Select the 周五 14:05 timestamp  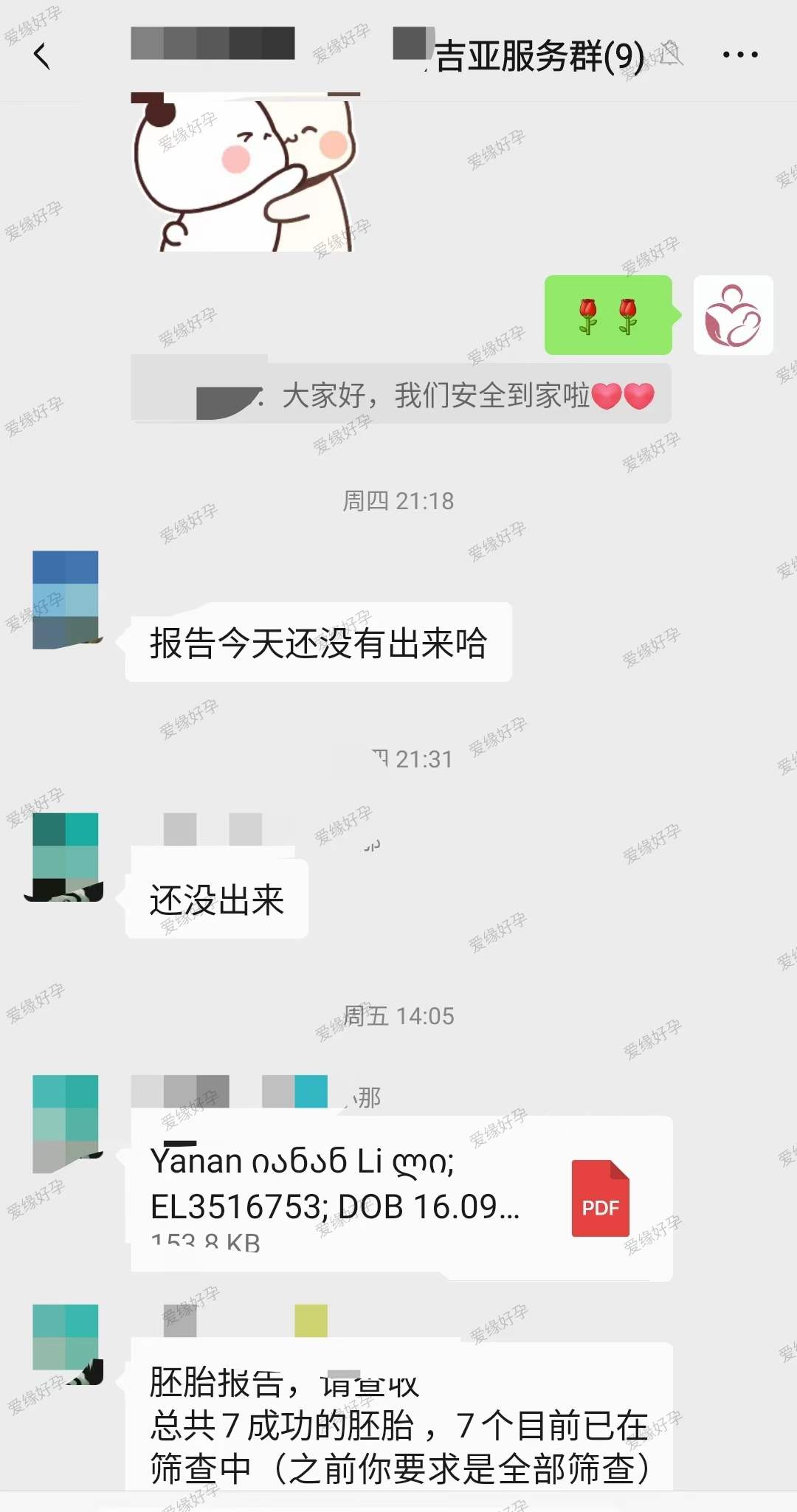pos(398,1015)
